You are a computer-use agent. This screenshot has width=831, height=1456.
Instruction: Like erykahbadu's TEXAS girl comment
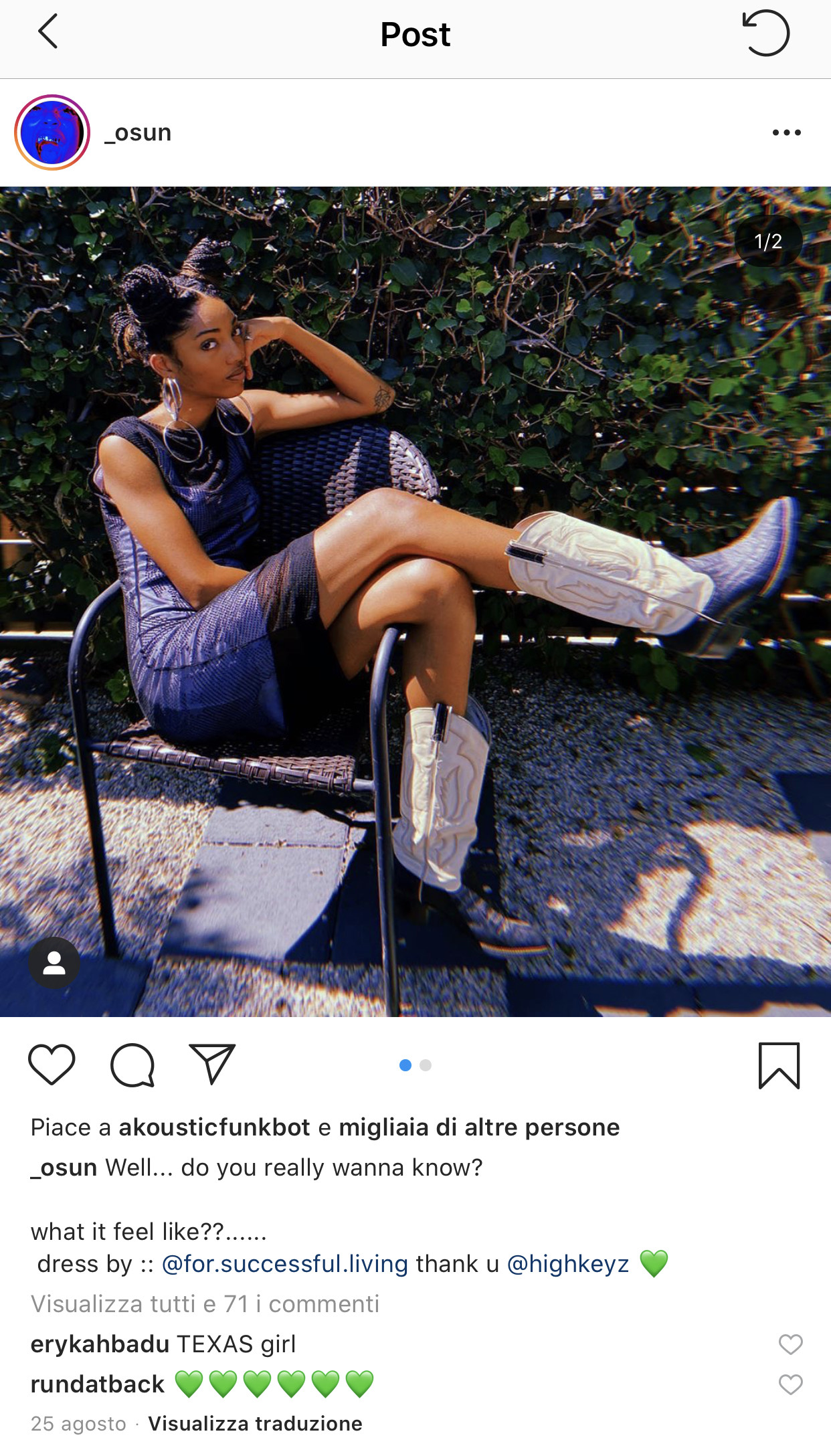tap(790, 1344)
